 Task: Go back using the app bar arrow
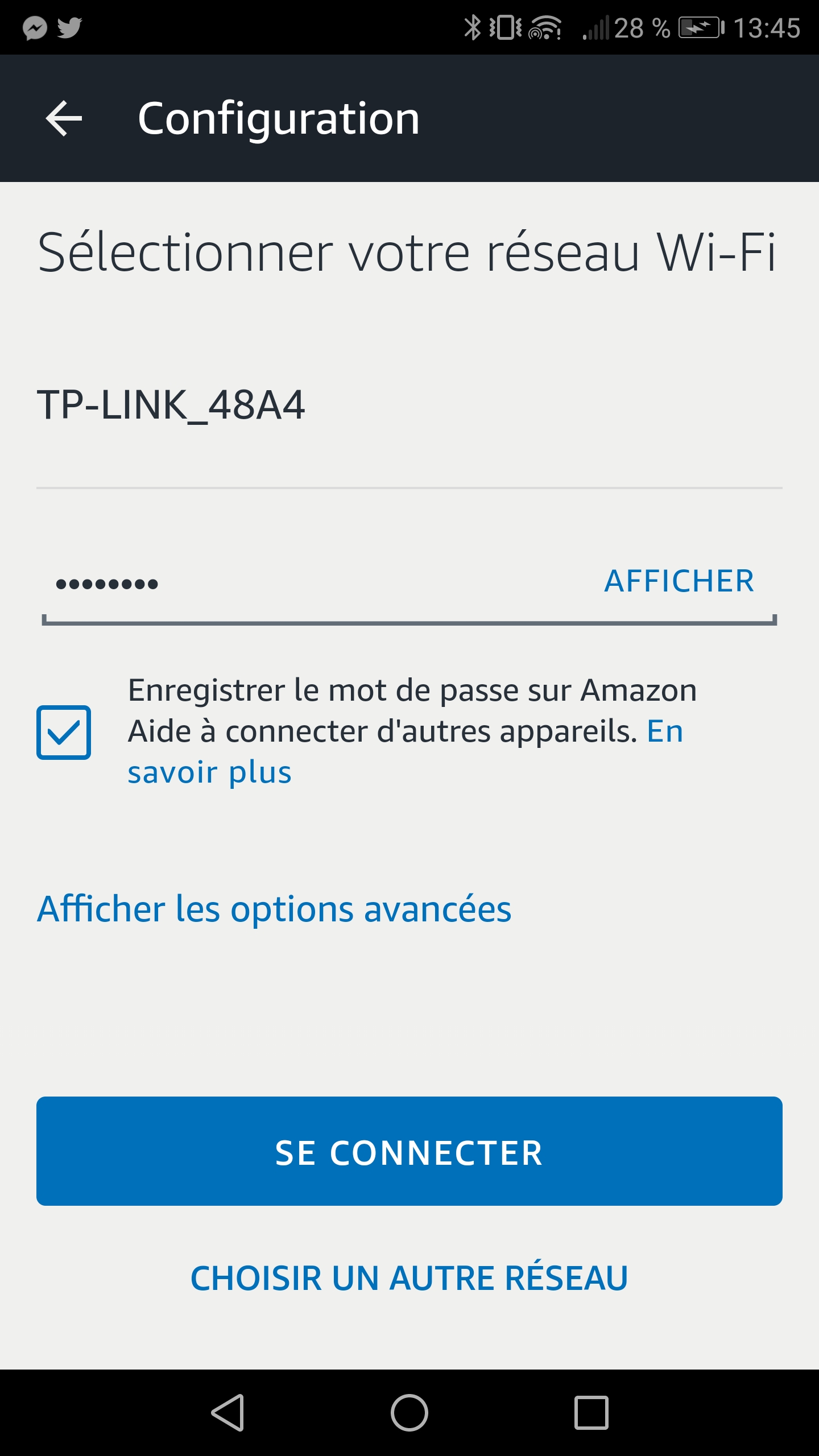64,118
